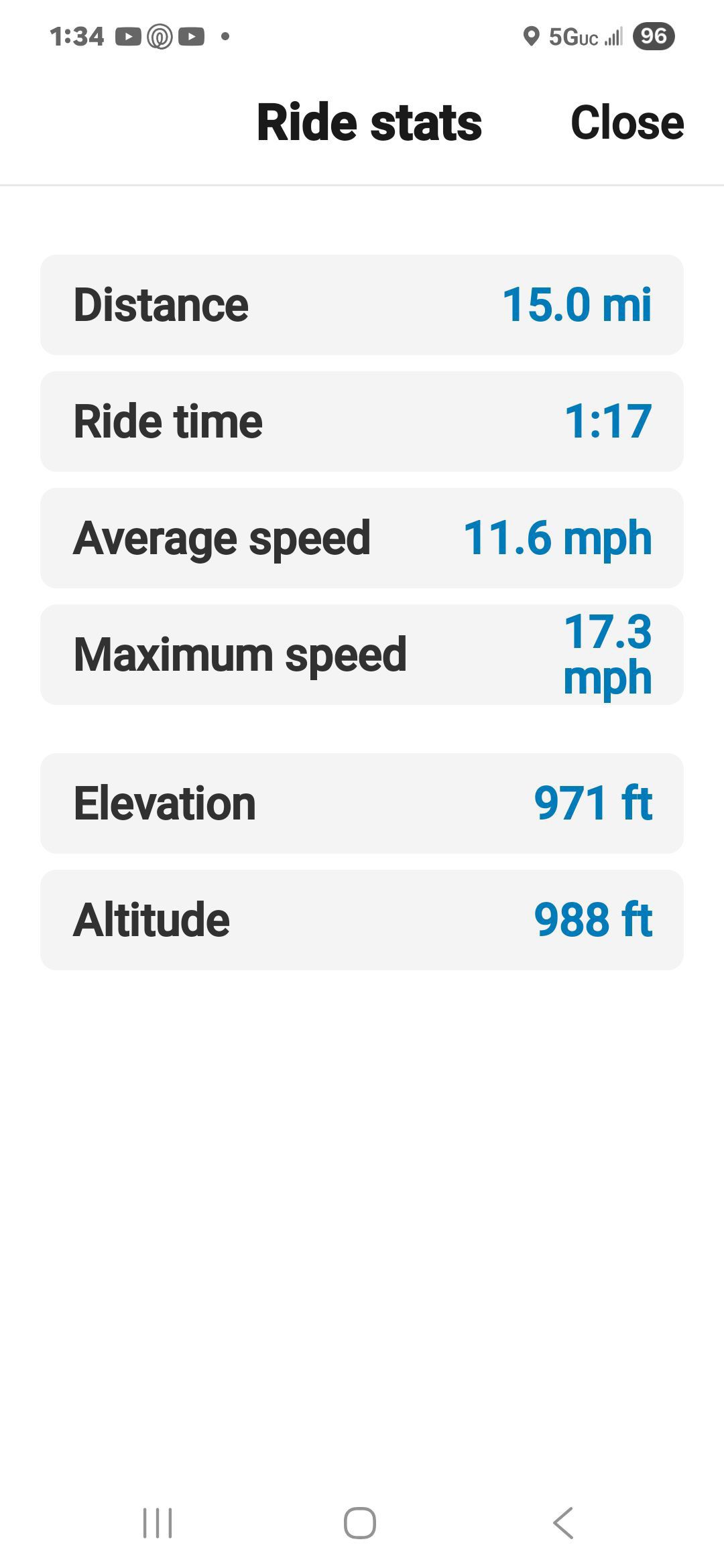Go to the home screen
The height and width of the screenshot is (1568, 724).
(x=360, y=1523)
